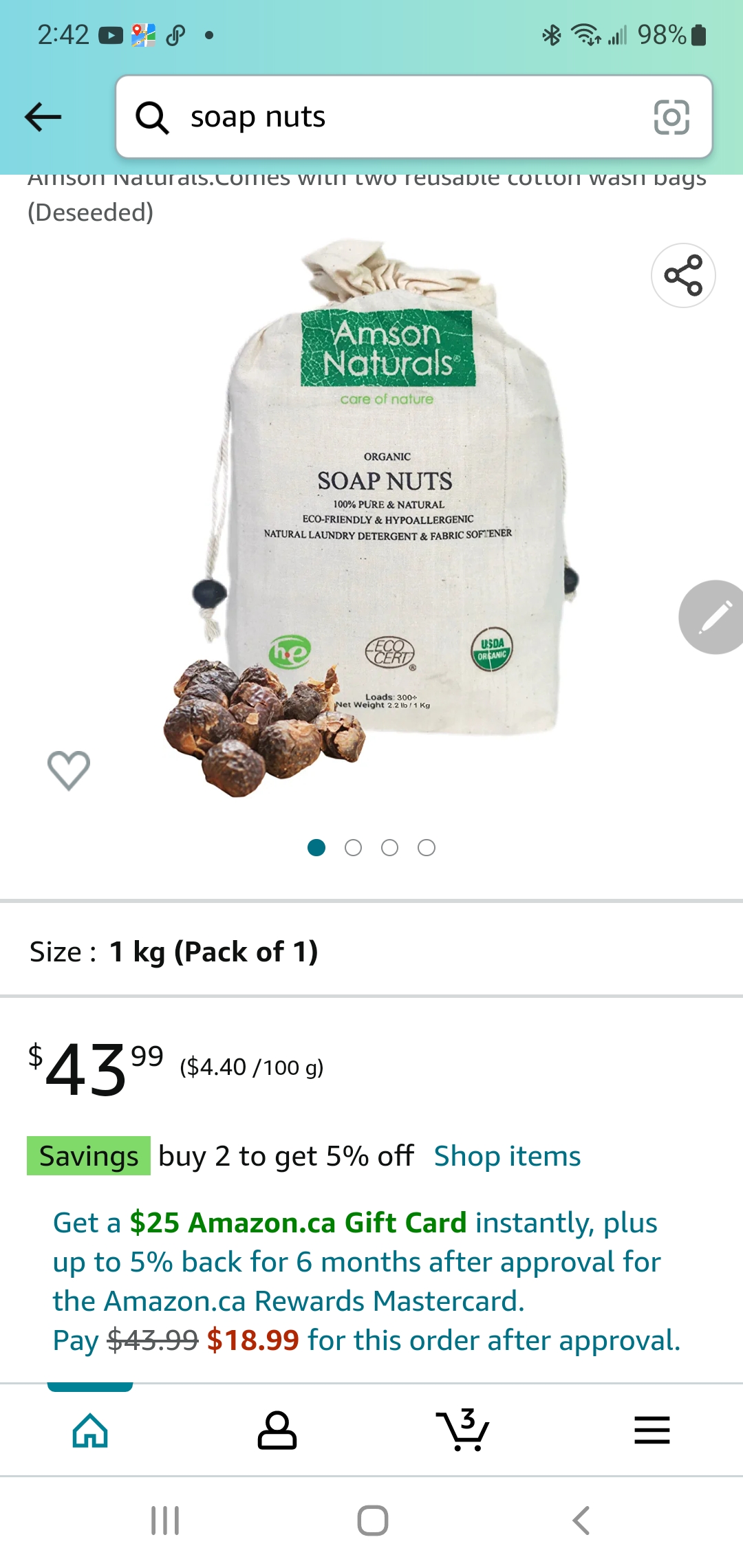This screenshot has width=743, height=1568.
Task: Open the camera scan search icon
Action: [671, 117]
